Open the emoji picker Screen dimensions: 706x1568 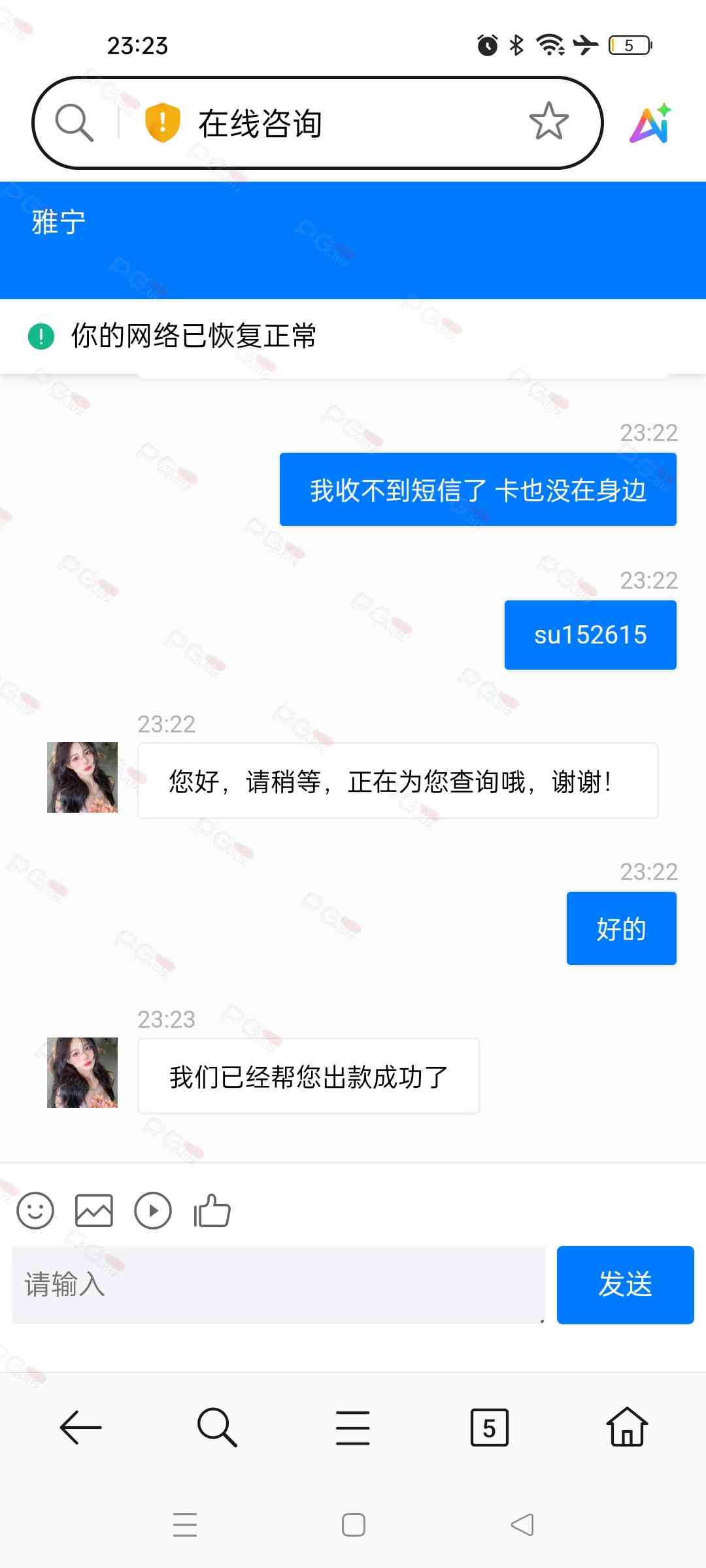(35, 1211)
